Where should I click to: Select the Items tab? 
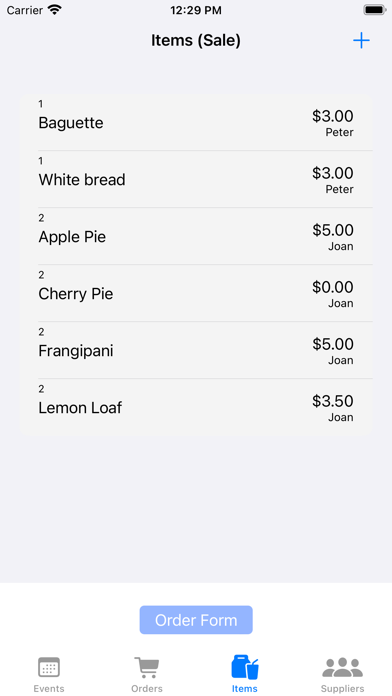[245, 675]
